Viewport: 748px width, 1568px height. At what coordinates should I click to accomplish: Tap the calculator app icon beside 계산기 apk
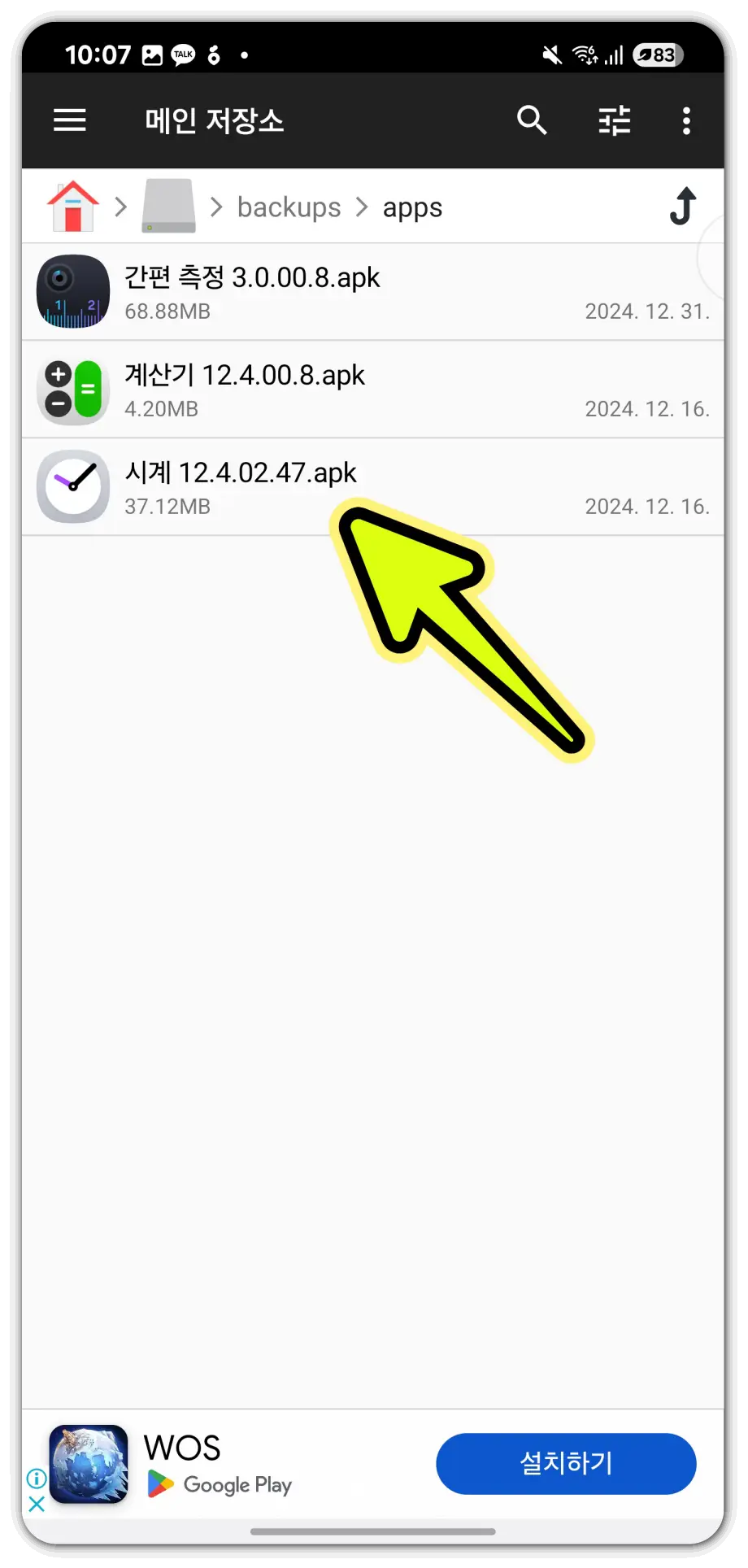click(x=72, y=390)
